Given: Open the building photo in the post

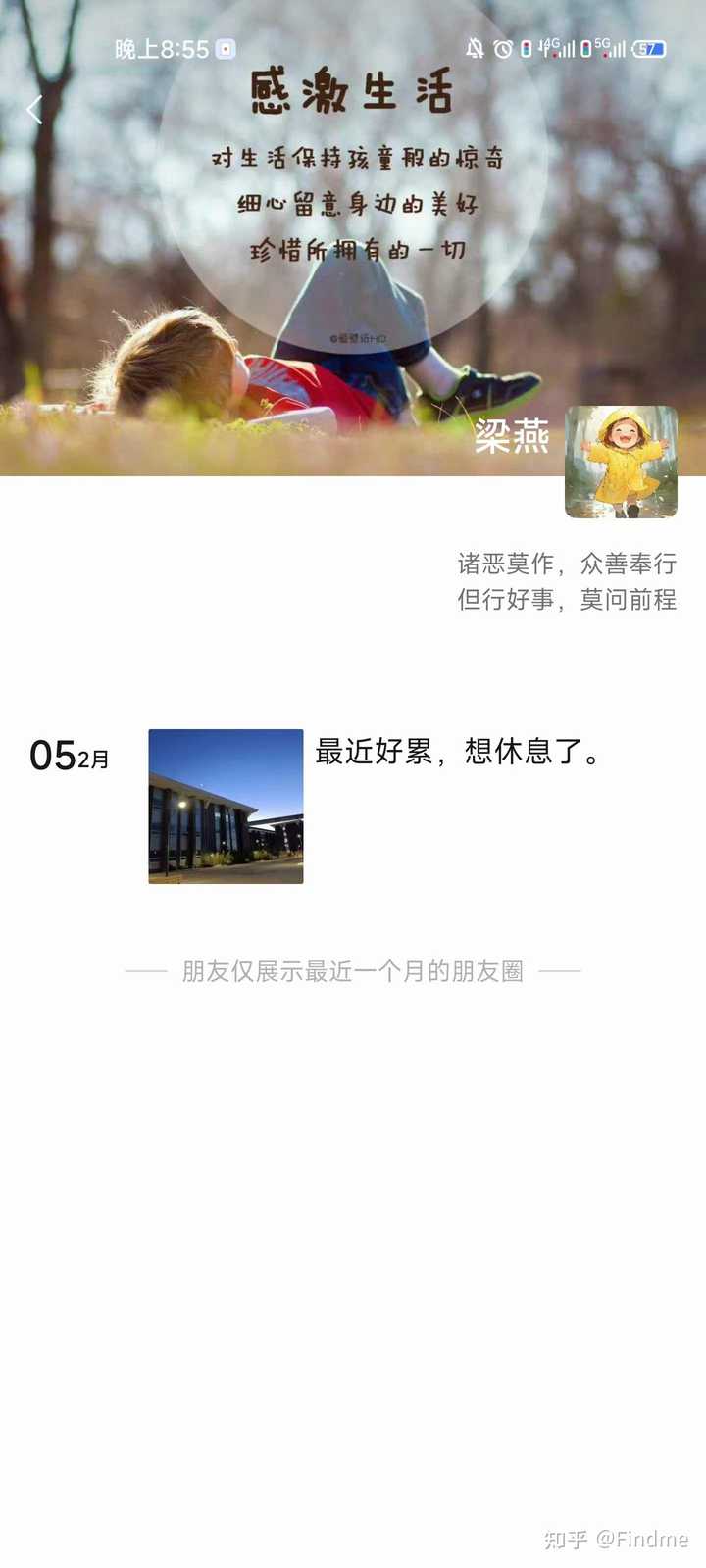Looking at the screenshot, I should tap(226, 806).
